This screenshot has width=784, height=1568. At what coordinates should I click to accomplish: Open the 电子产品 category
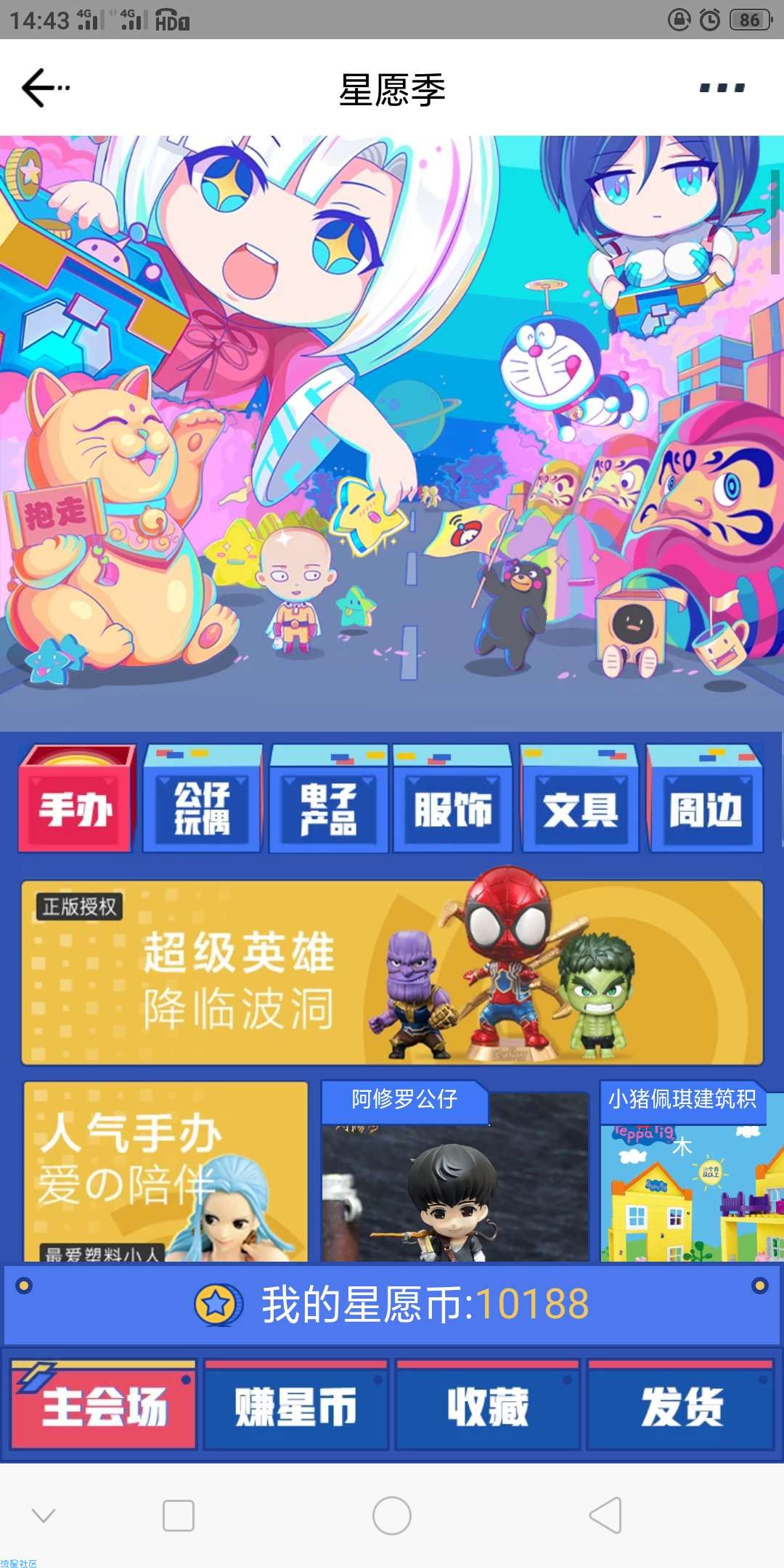click(x=328, y=800)
